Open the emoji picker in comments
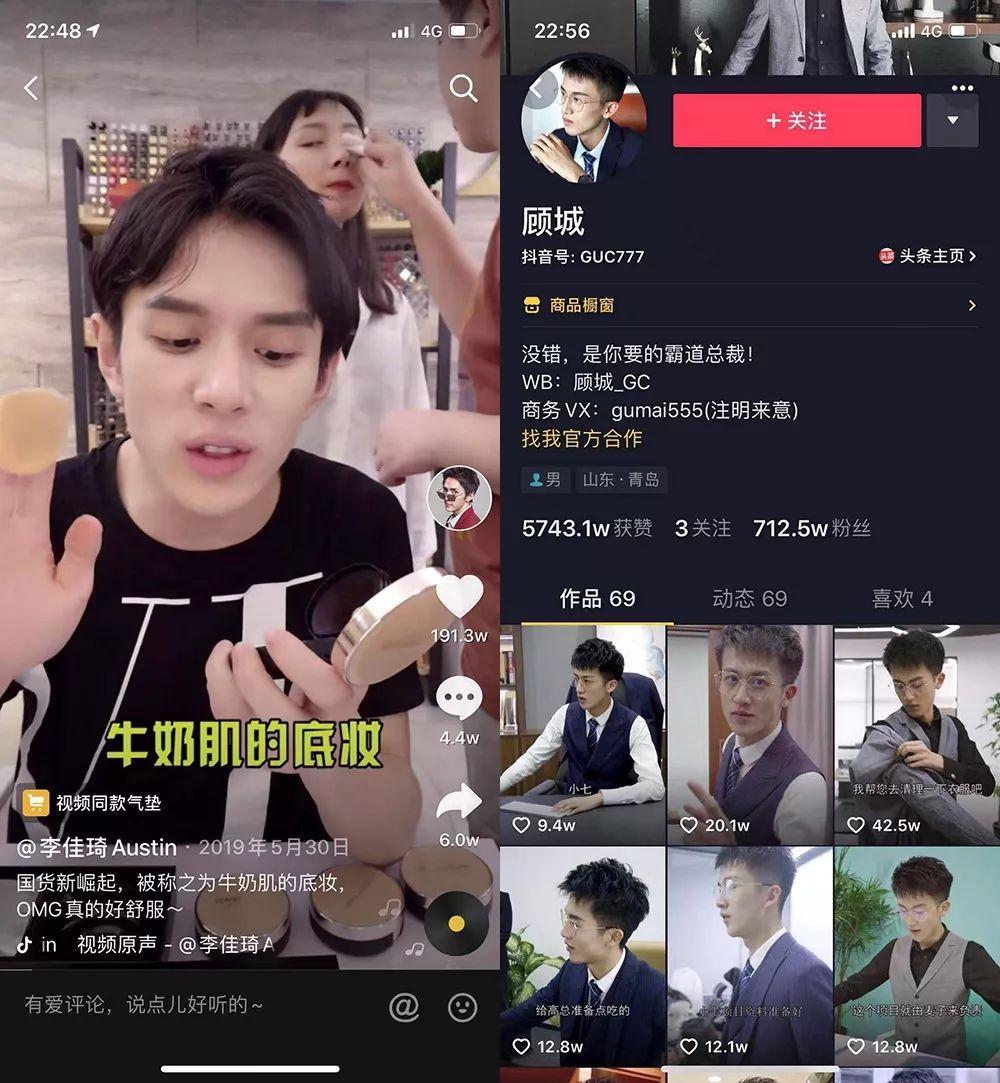 462,1007
